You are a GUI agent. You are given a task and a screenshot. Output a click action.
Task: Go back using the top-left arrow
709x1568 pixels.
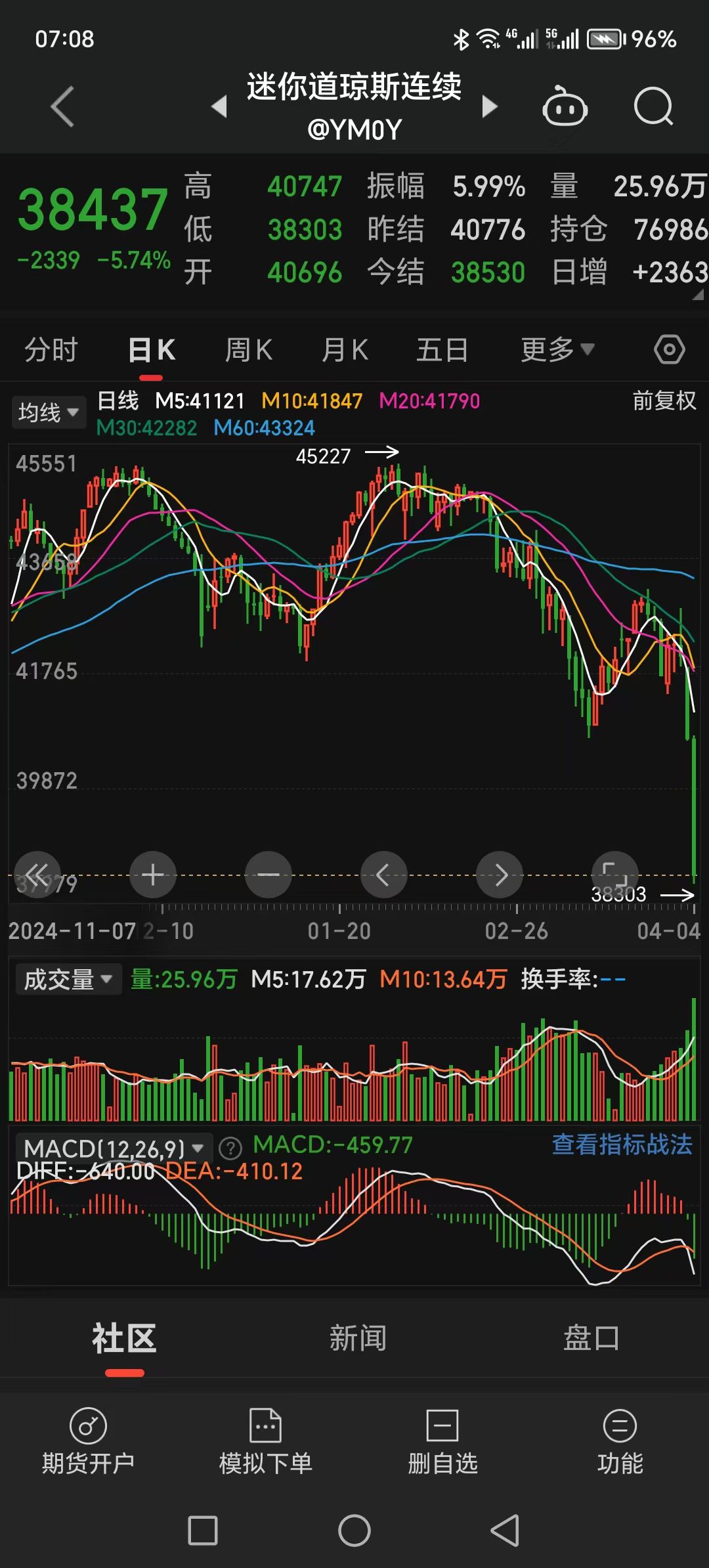click(x=62, y=106)
